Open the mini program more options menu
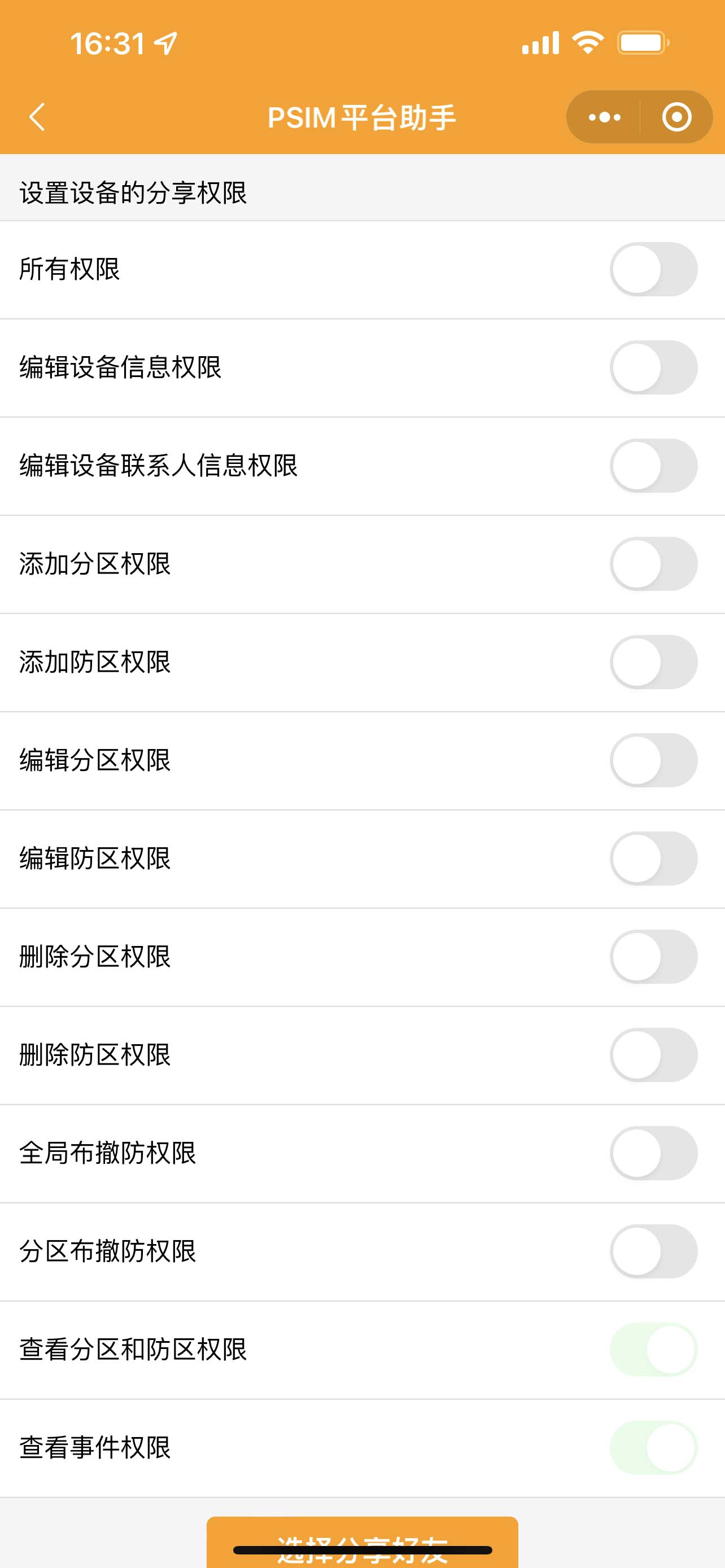725x1568 pixels. tap(605, 117)
